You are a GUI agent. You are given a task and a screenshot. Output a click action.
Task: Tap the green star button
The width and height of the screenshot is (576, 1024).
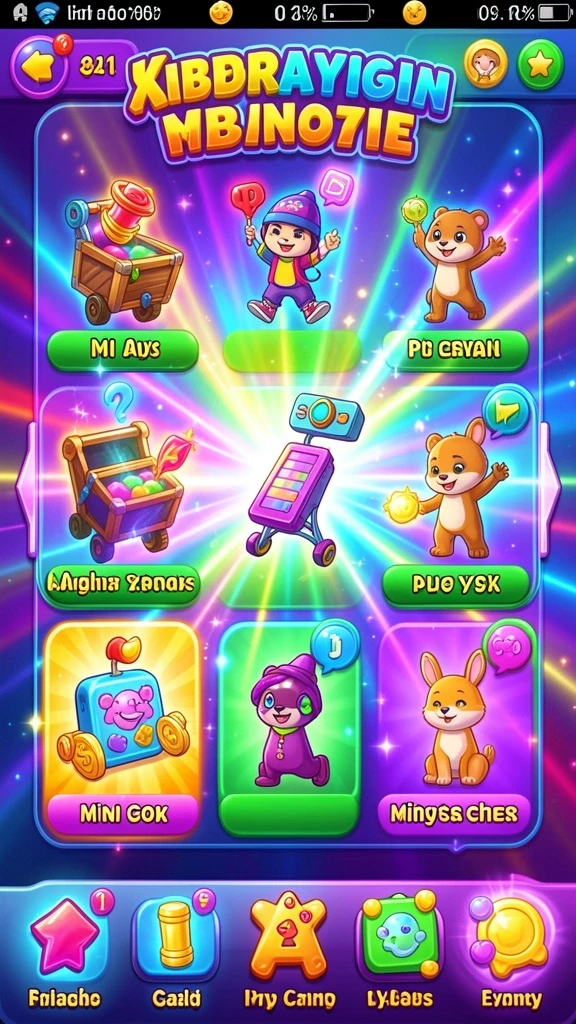(x=540, y=64)
